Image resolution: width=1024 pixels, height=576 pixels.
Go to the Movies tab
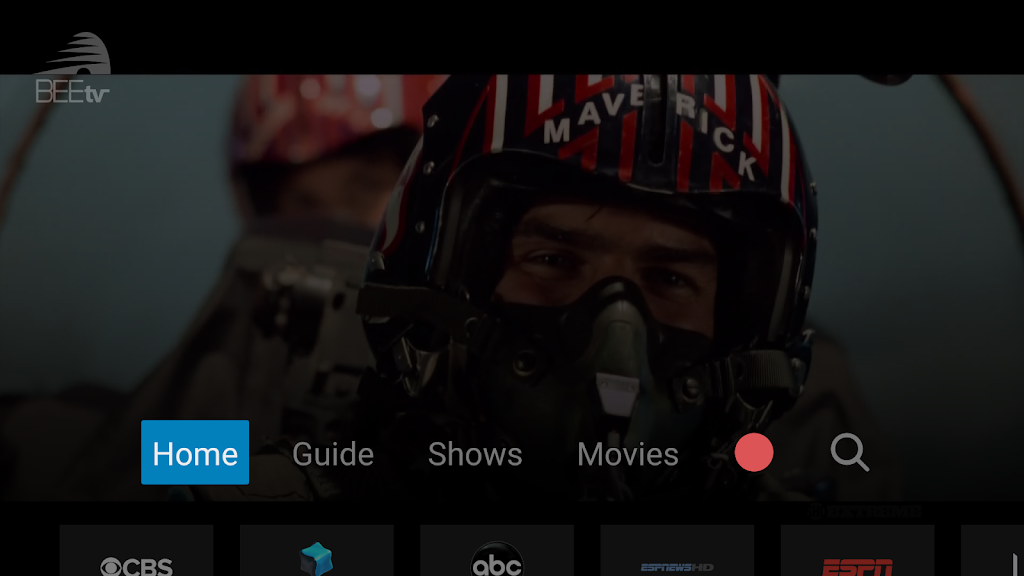pos(628,454)
